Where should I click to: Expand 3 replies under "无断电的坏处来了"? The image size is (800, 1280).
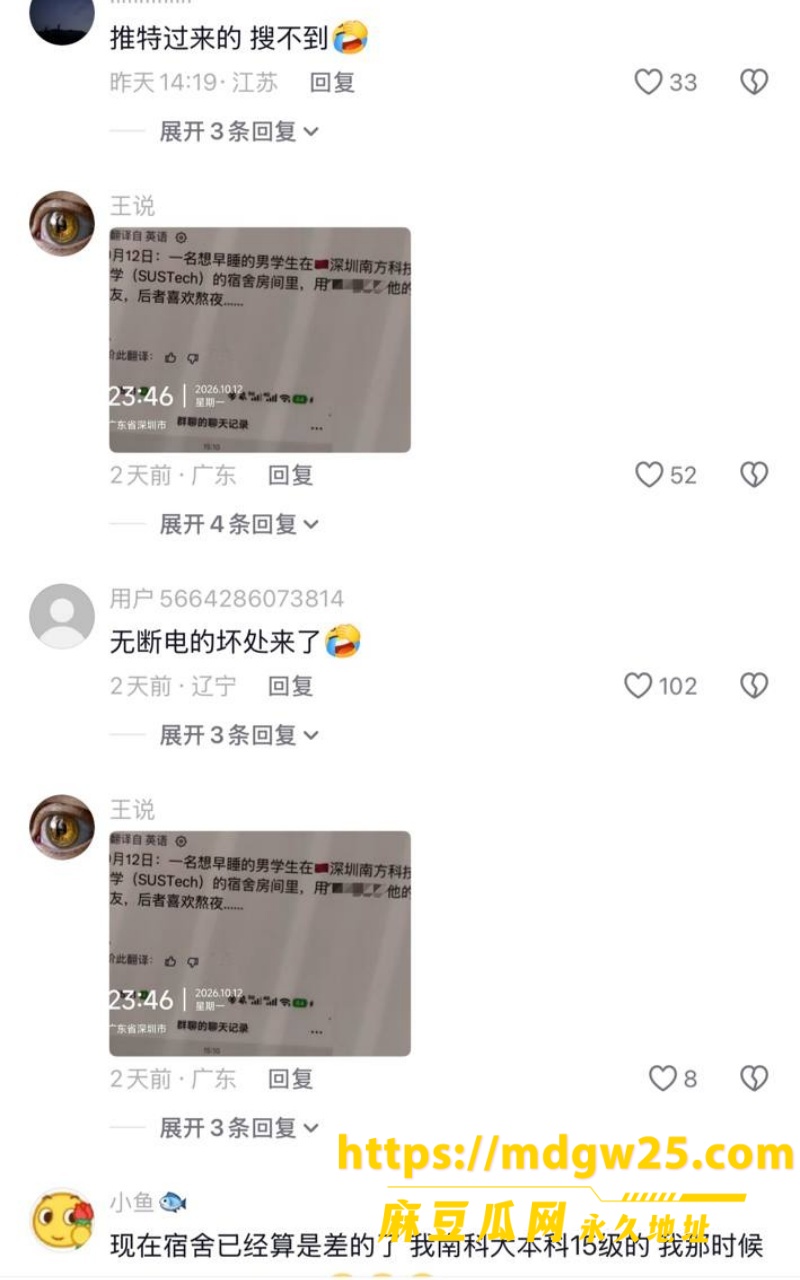(x=239, y=735)
